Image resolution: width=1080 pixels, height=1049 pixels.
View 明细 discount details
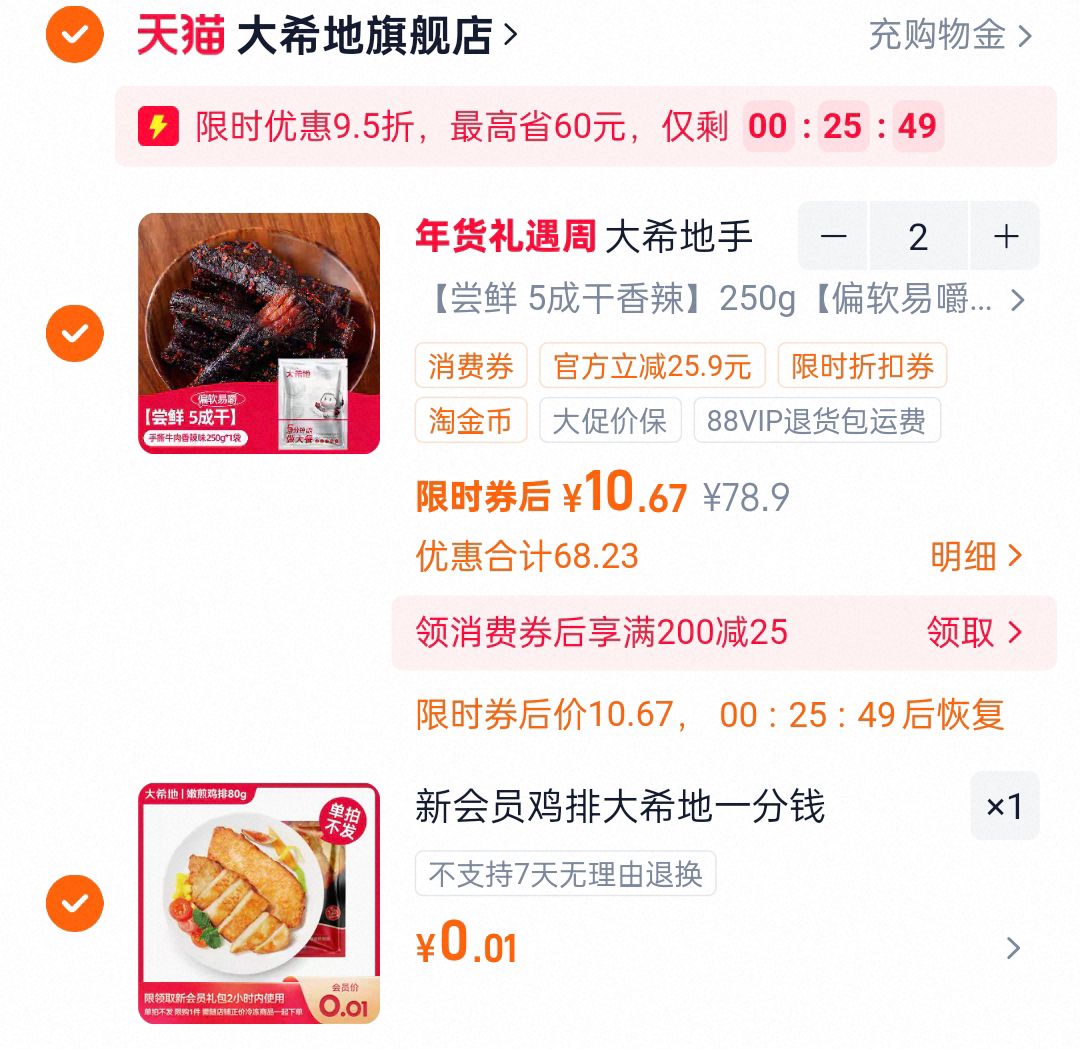976,557
